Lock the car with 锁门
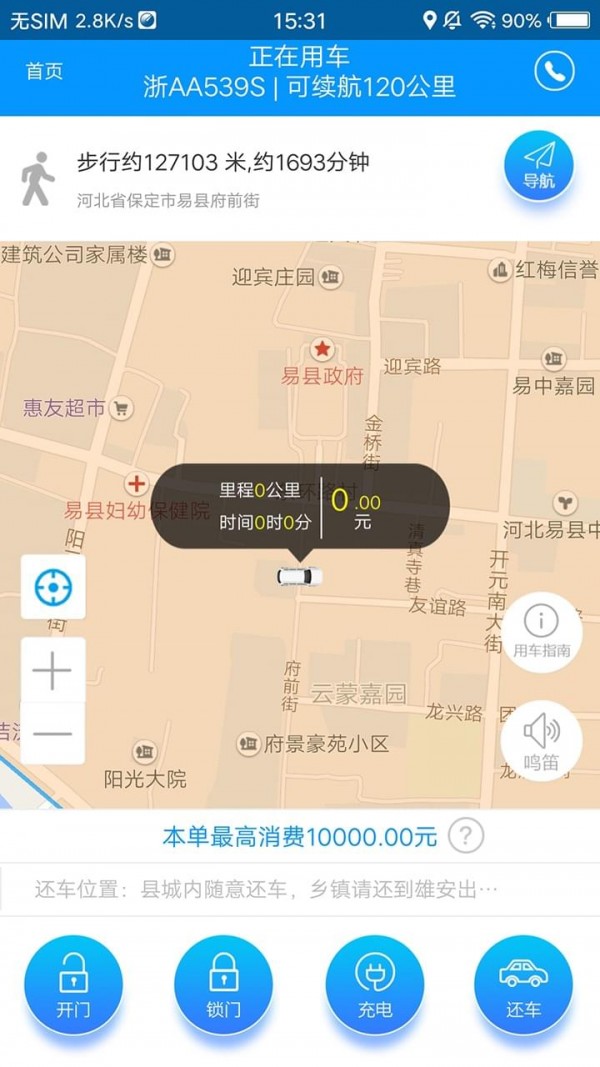600x1067 pixels. pyautogui.click(x=223, y=984)
